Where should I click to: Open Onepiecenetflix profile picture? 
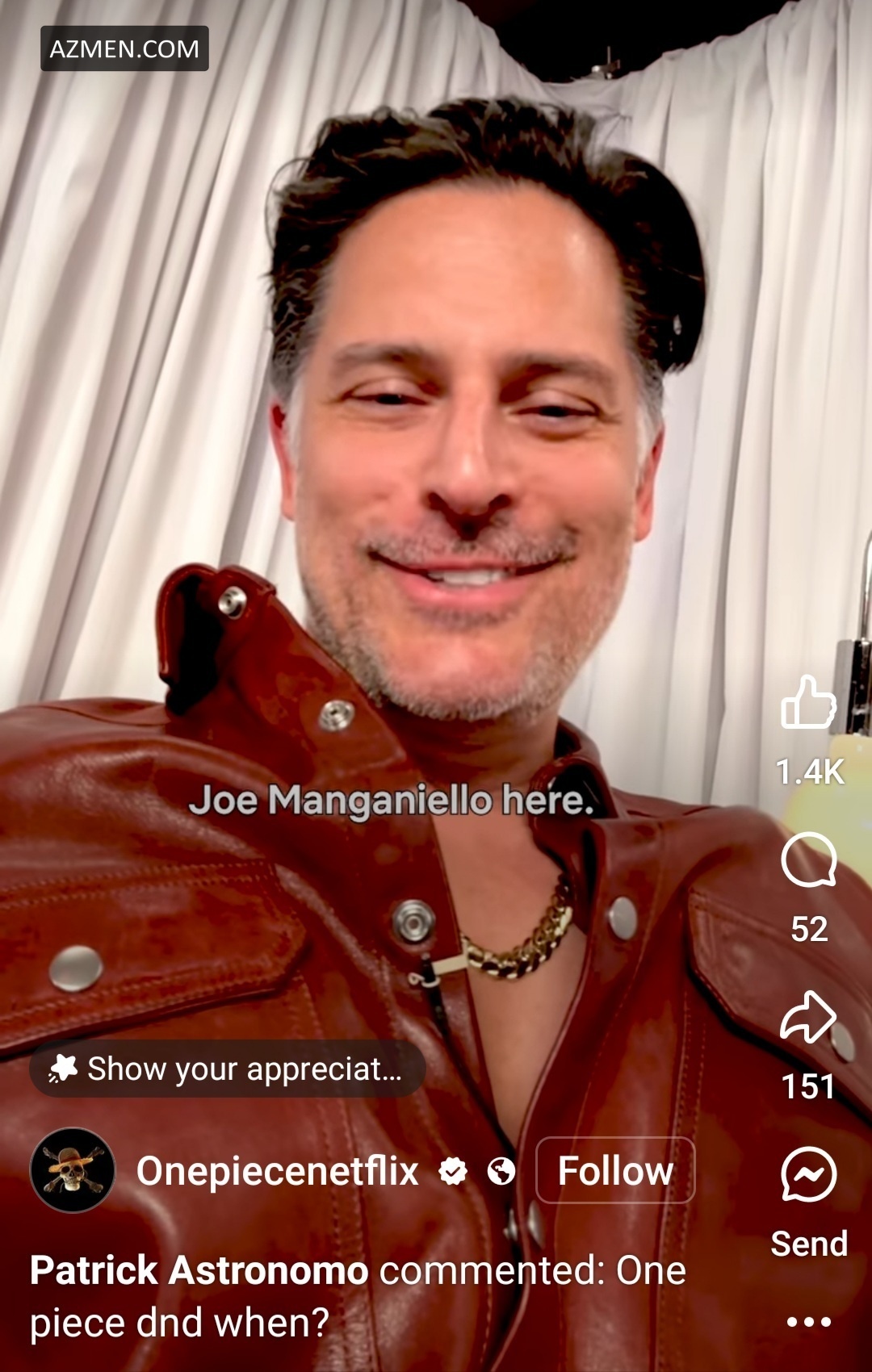73,1170
